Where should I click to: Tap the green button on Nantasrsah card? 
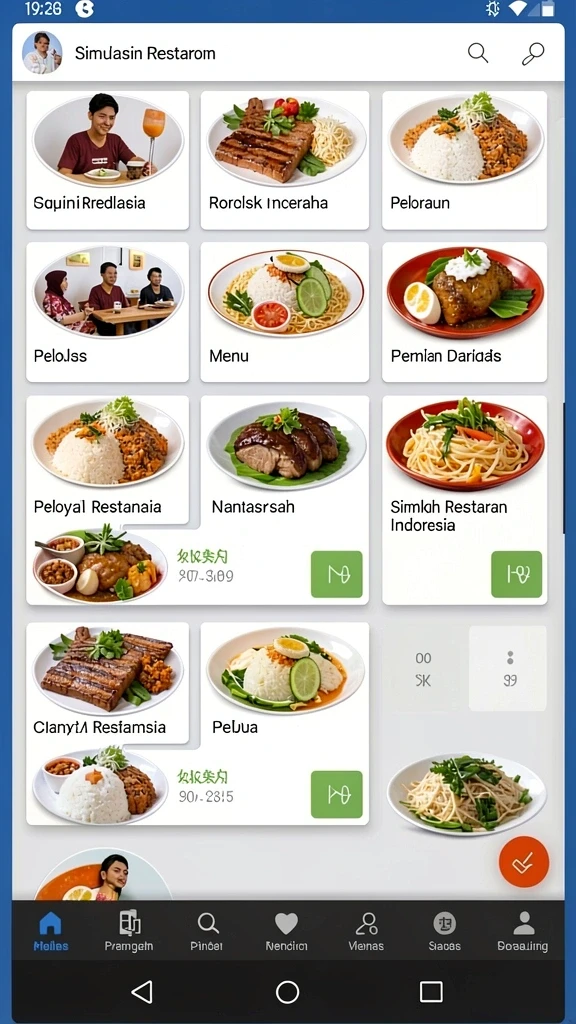click(336, 574)
